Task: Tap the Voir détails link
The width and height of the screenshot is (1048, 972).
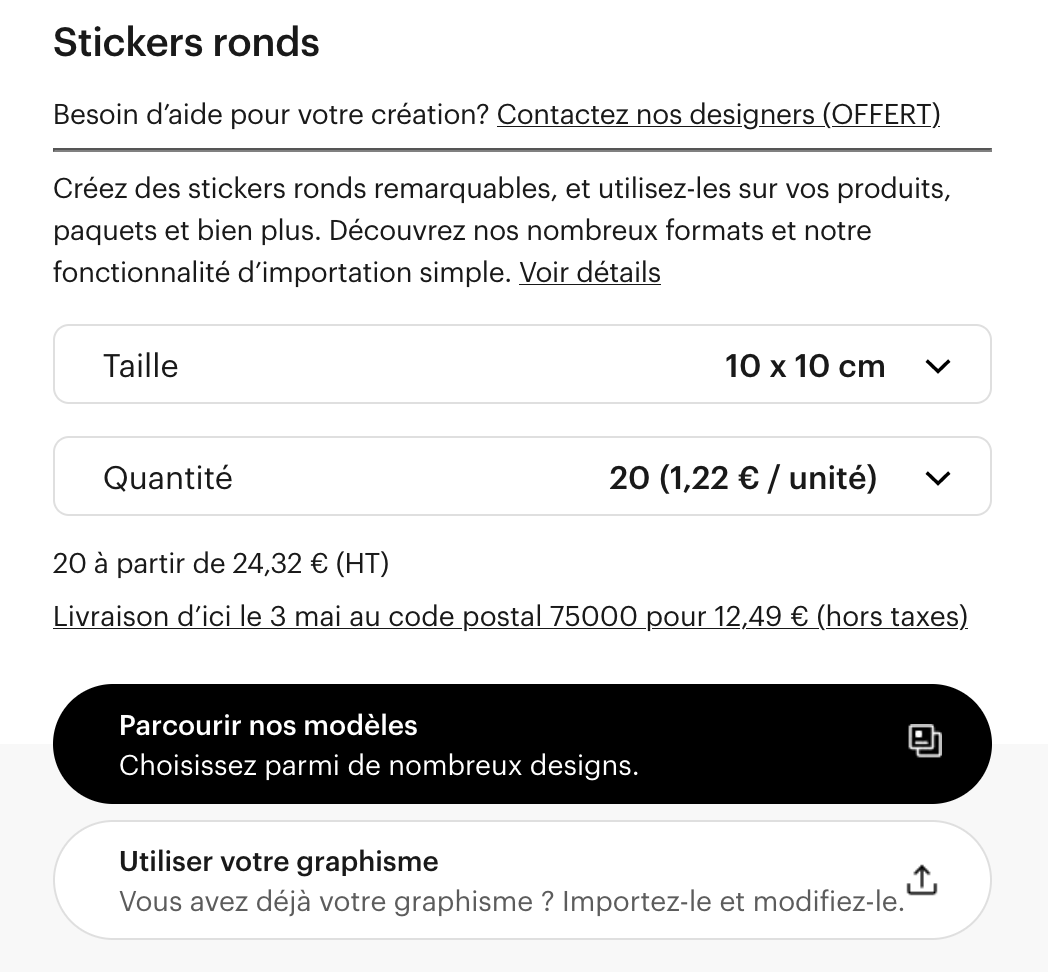Action: coord(589,272)
